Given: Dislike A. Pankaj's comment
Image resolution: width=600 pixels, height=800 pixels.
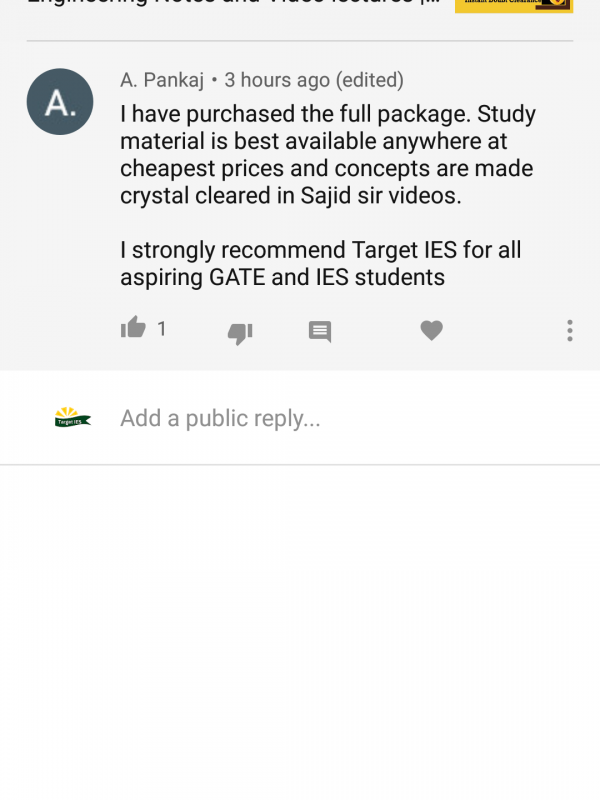Looking at the screenshot, I should pyautogui.click(x=240, y=332).
